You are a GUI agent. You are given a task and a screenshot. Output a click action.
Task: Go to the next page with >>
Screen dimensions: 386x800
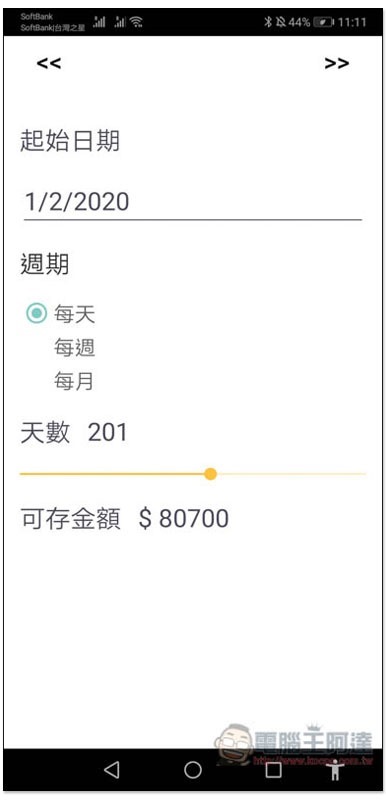337,63
